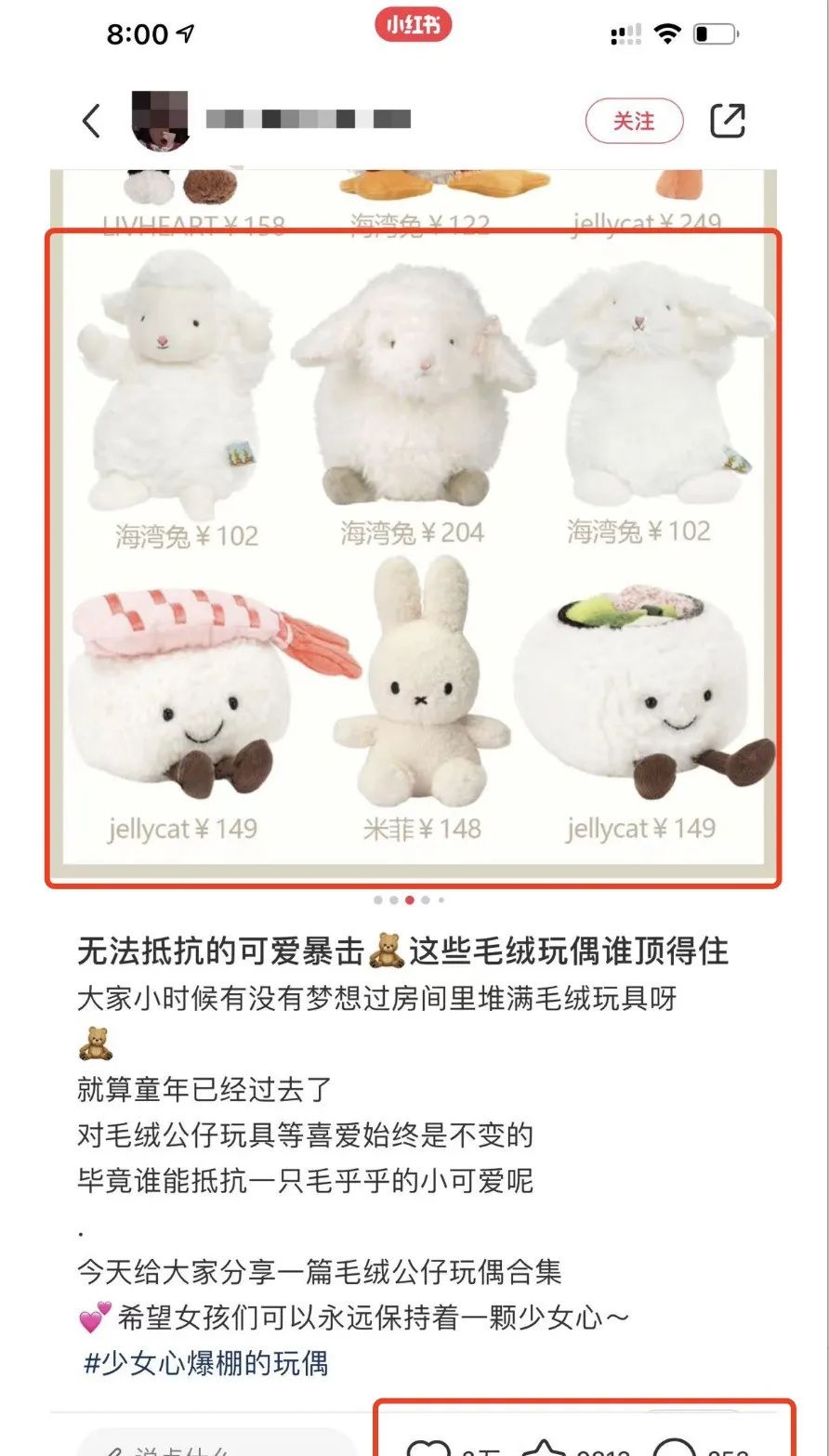
Task: Share this post
Action: pyautogui.click(x=727, y=121)
